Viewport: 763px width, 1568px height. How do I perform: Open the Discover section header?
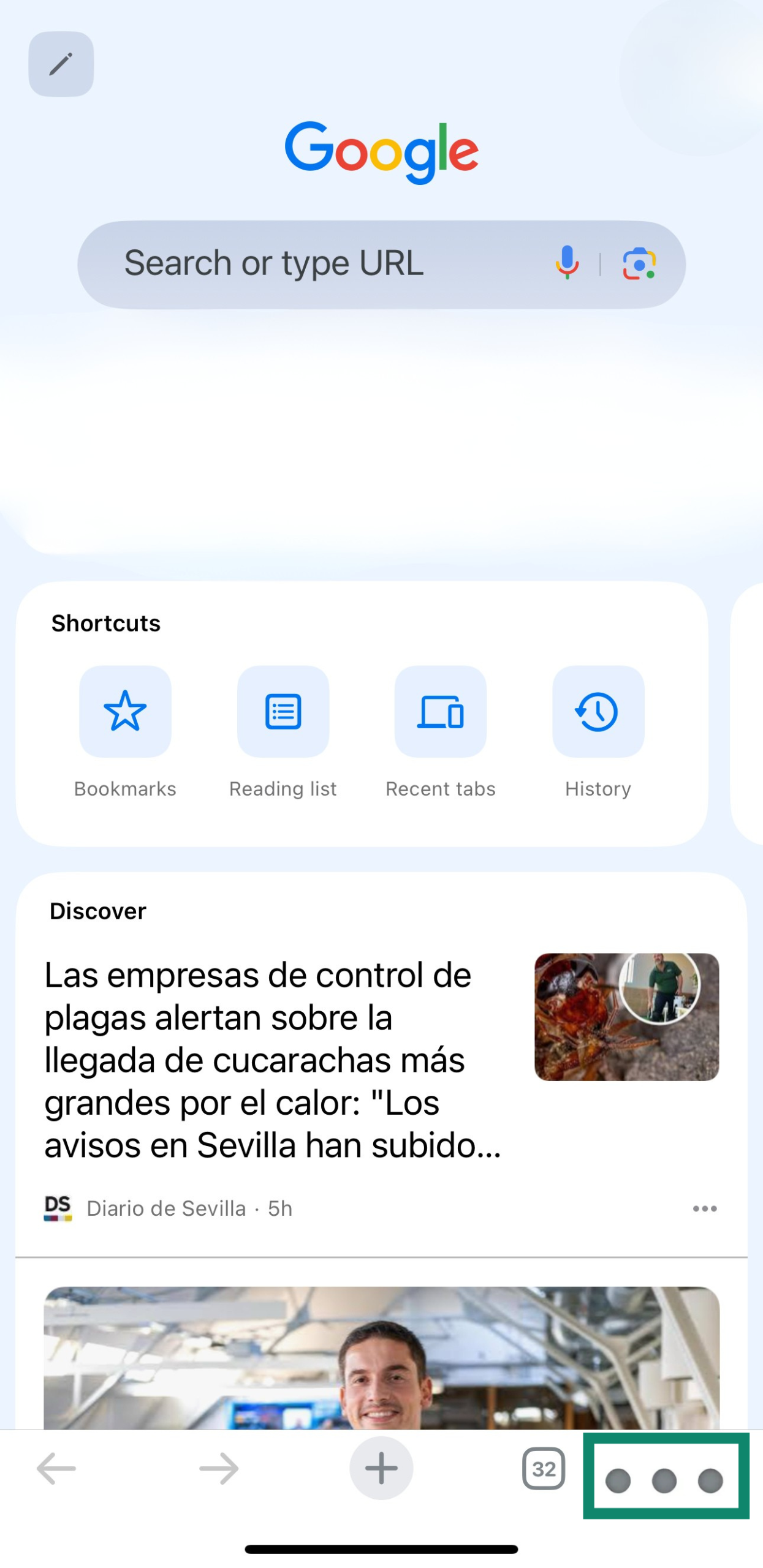97,911
